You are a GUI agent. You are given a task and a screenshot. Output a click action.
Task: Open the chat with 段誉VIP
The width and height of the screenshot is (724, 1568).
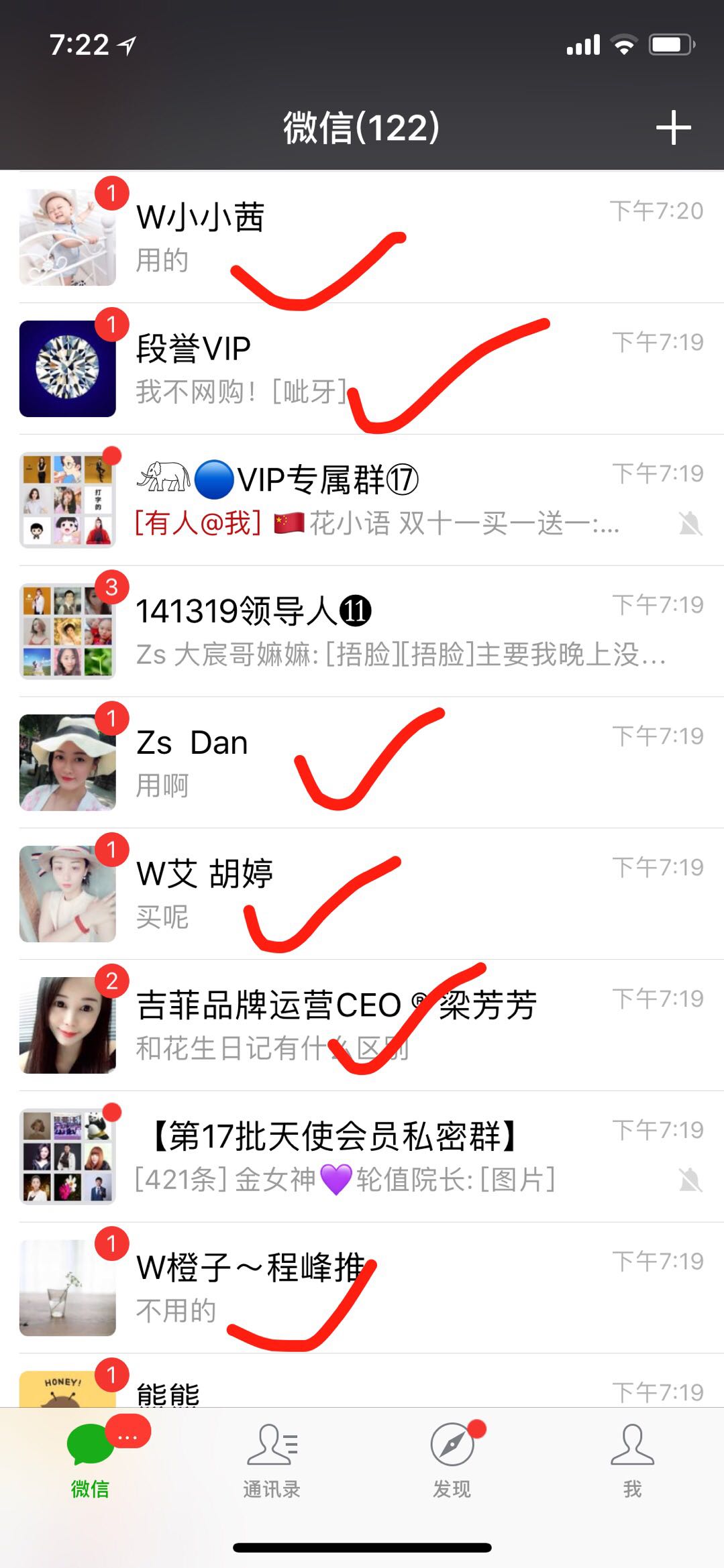(x=362, y=368)
